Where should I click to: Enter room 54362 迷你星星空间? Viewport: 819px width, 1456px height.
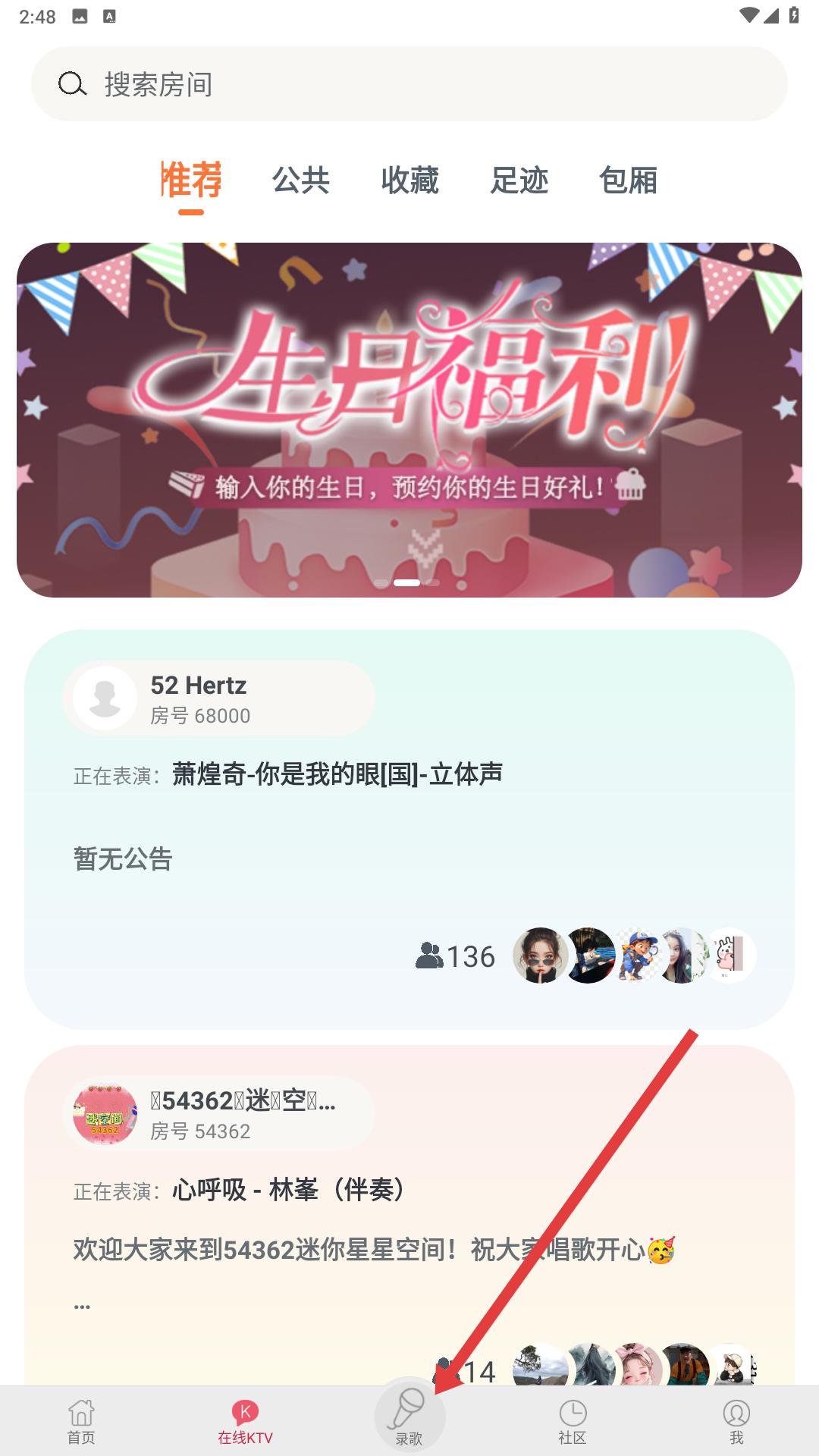pos(409,1213)
